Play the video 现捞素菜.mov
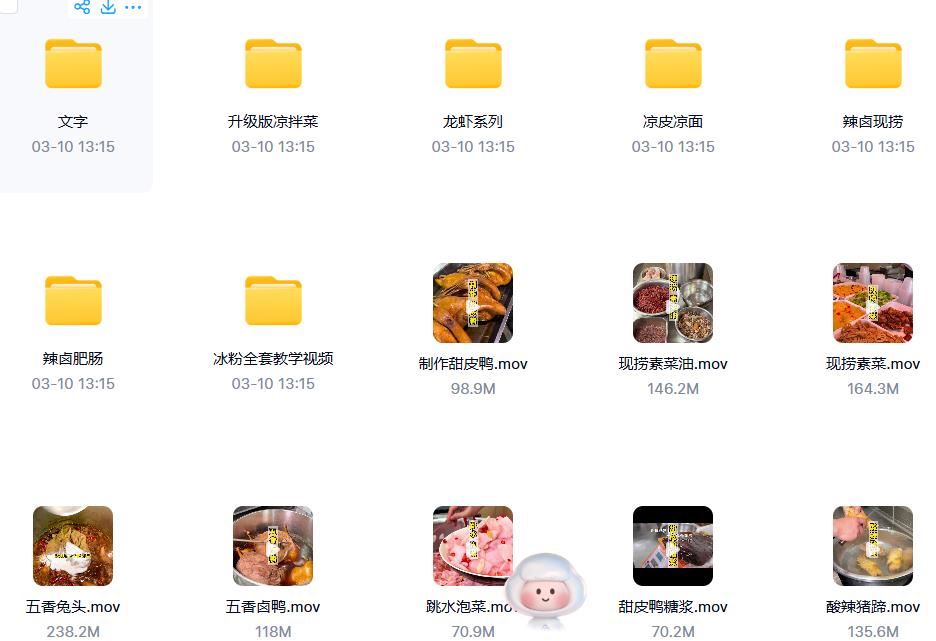 pos(873,303)
